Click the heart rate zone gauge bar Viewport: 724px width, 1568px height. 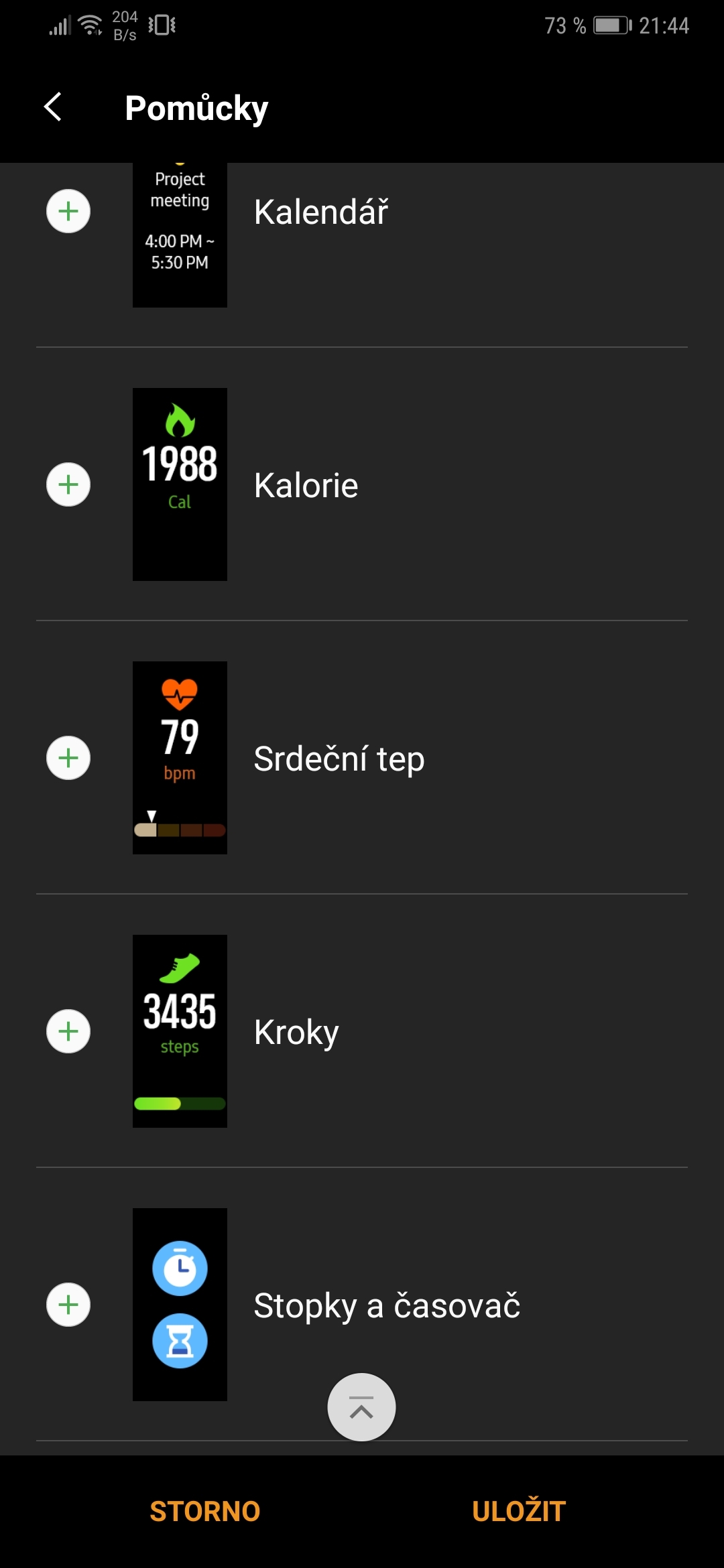(180, 831)
